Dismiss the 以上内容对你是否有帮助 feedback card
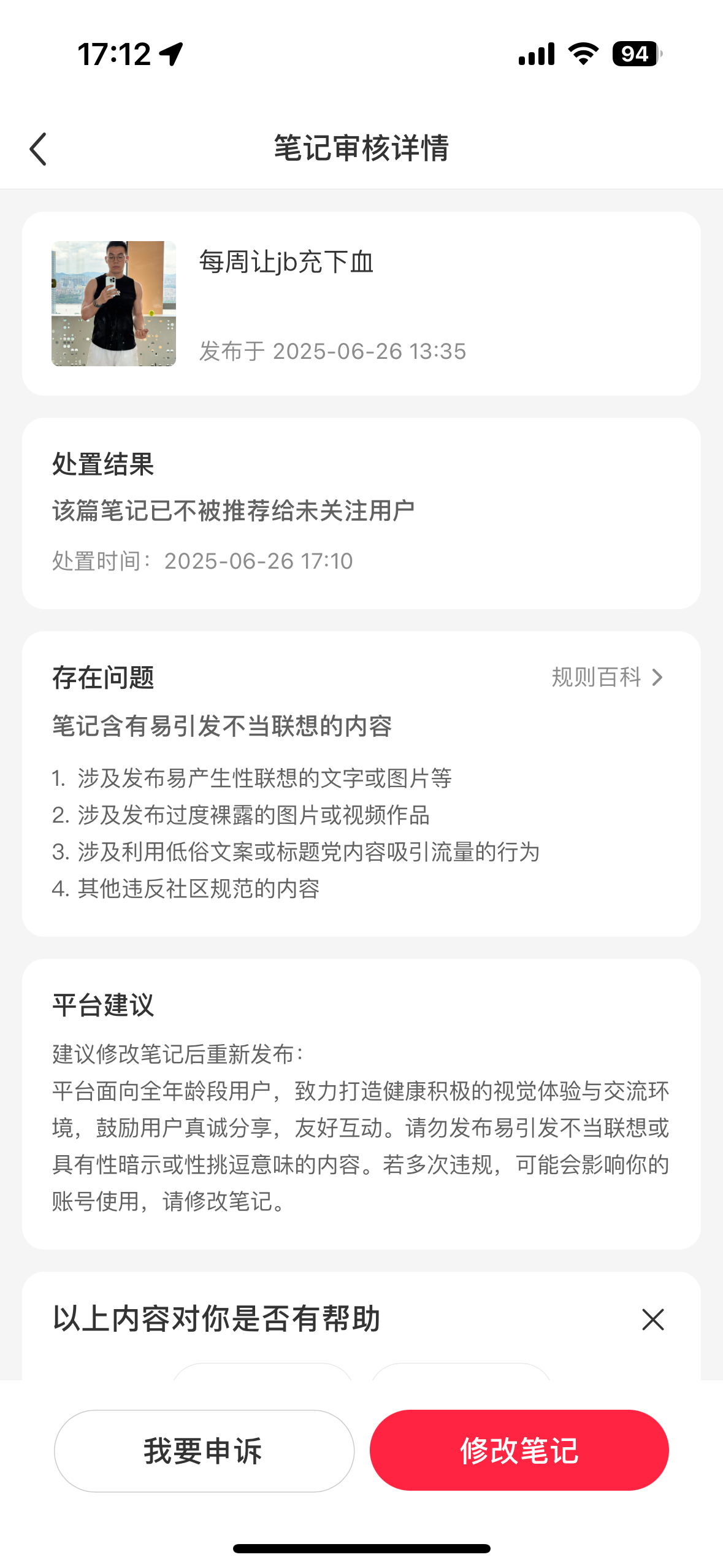 pos(652,1319)
